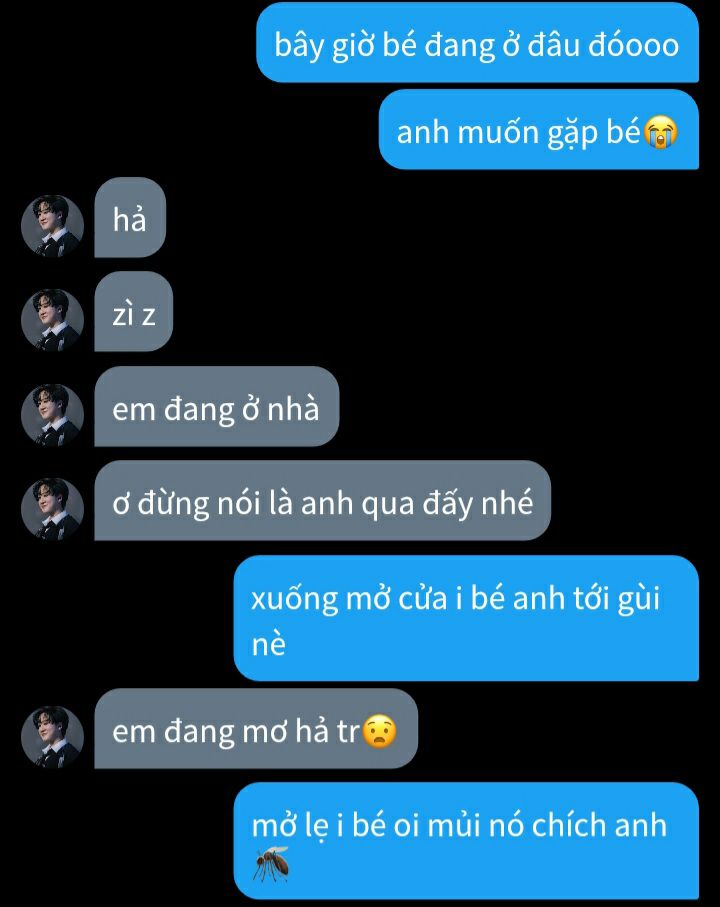
Task: View profile from avatar beside "em đang ở nhà"
Action: click(x=53, y=414)
